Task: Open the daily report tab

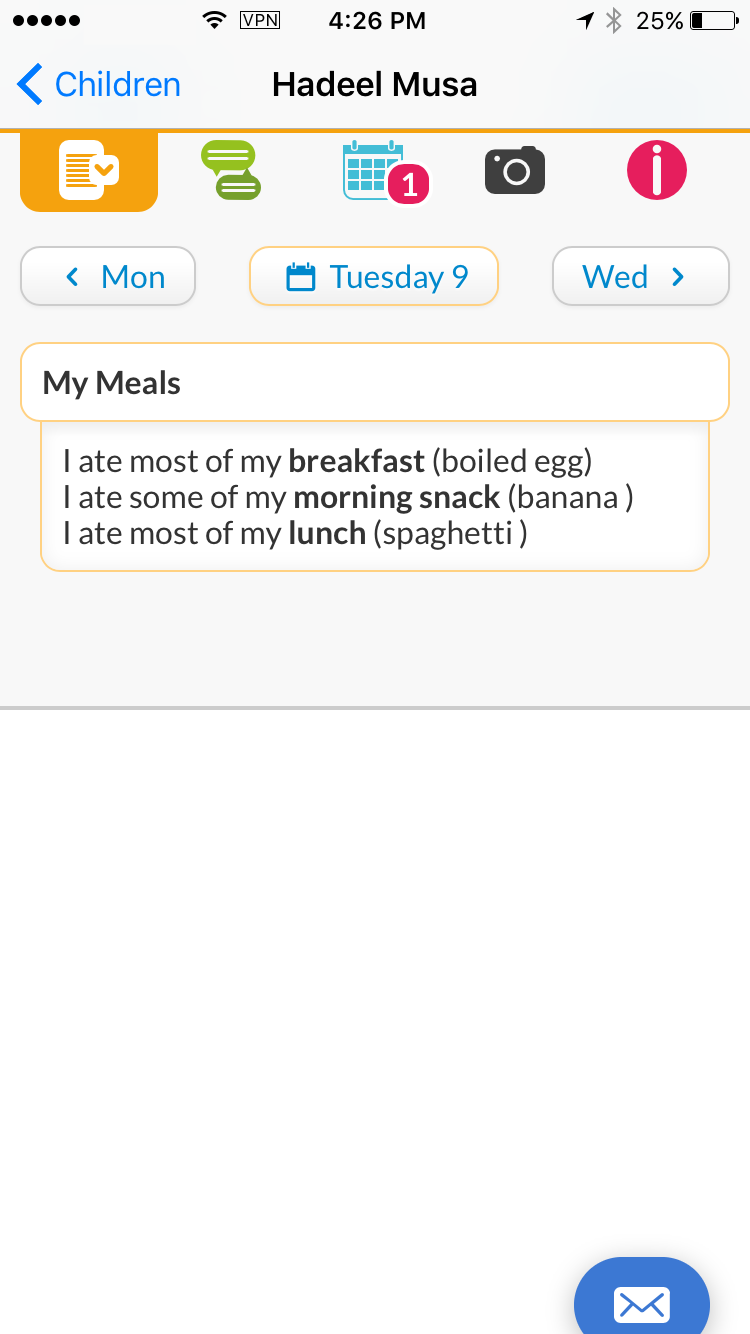Action: pyautogui.click(x=89, y=171)
